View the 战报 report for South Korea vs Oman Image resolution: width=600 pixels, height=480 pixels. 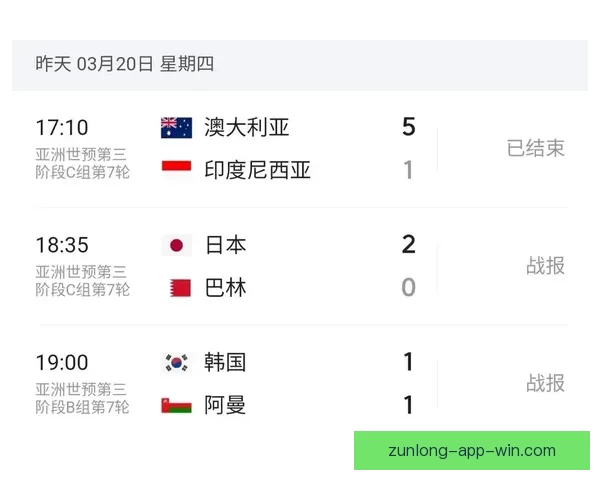click(x=545, y=383)
